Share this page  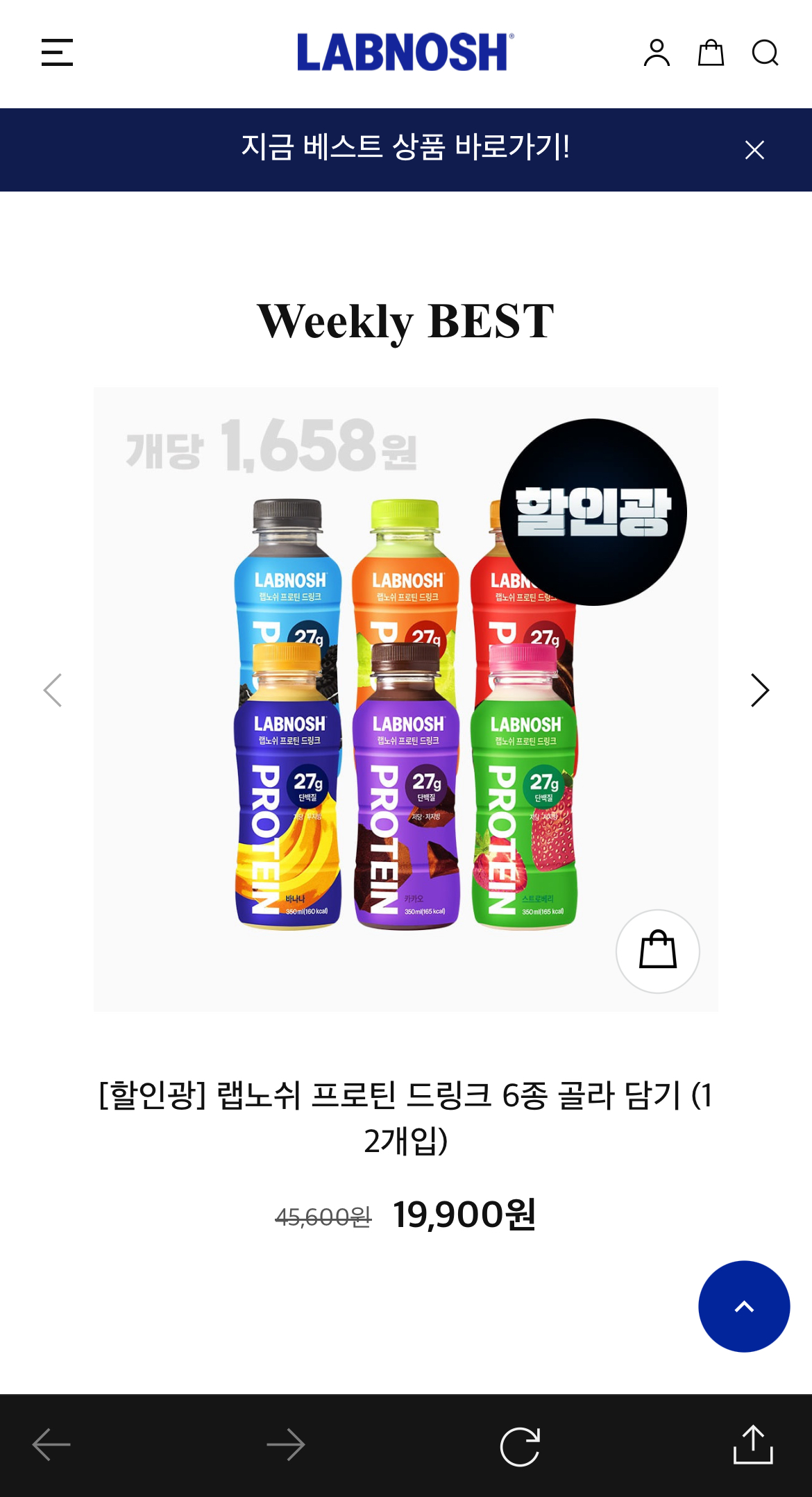coord(754,1444)
